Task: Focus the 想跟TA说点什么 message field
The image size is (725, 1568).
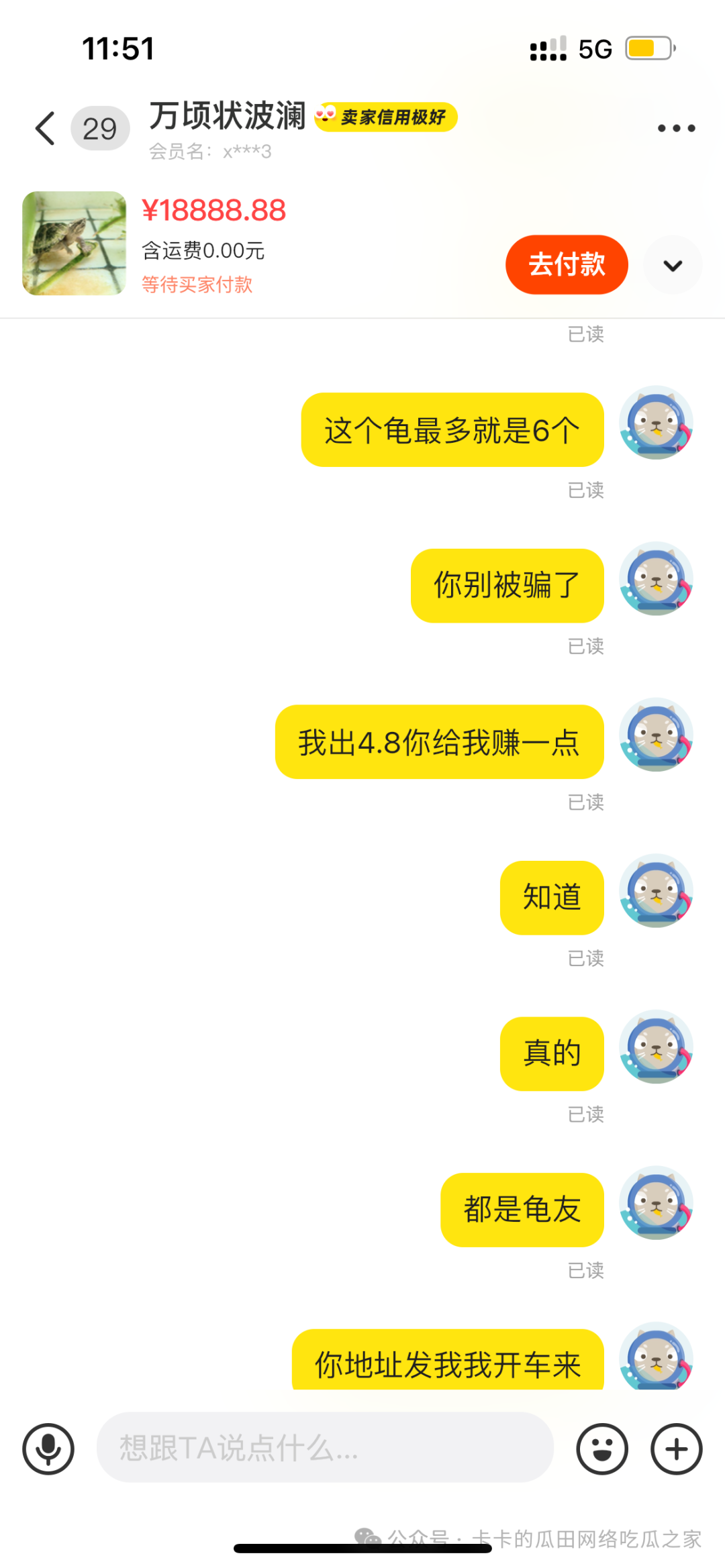Action: coord(325,1447)
